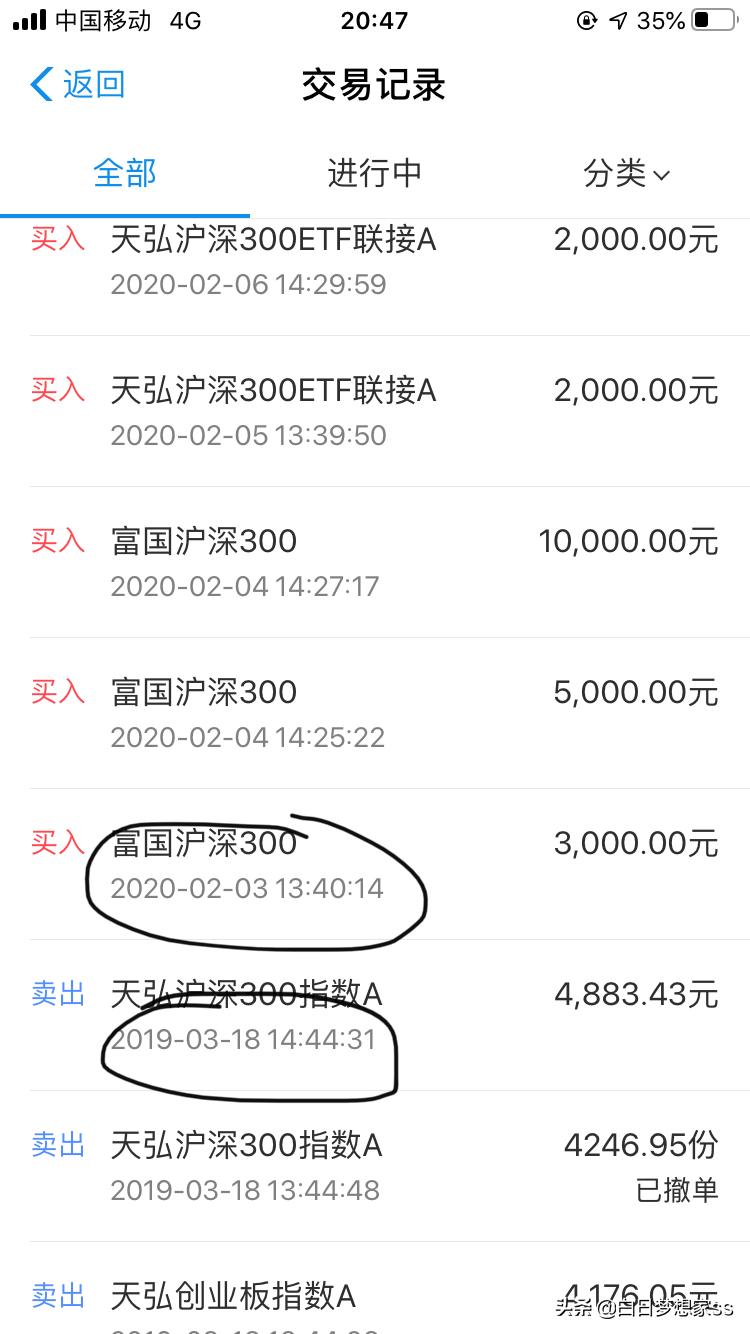This screenshot has width=750, height=1334.
Task: Expand the 分类 chevron arrow
Action: 662,175
